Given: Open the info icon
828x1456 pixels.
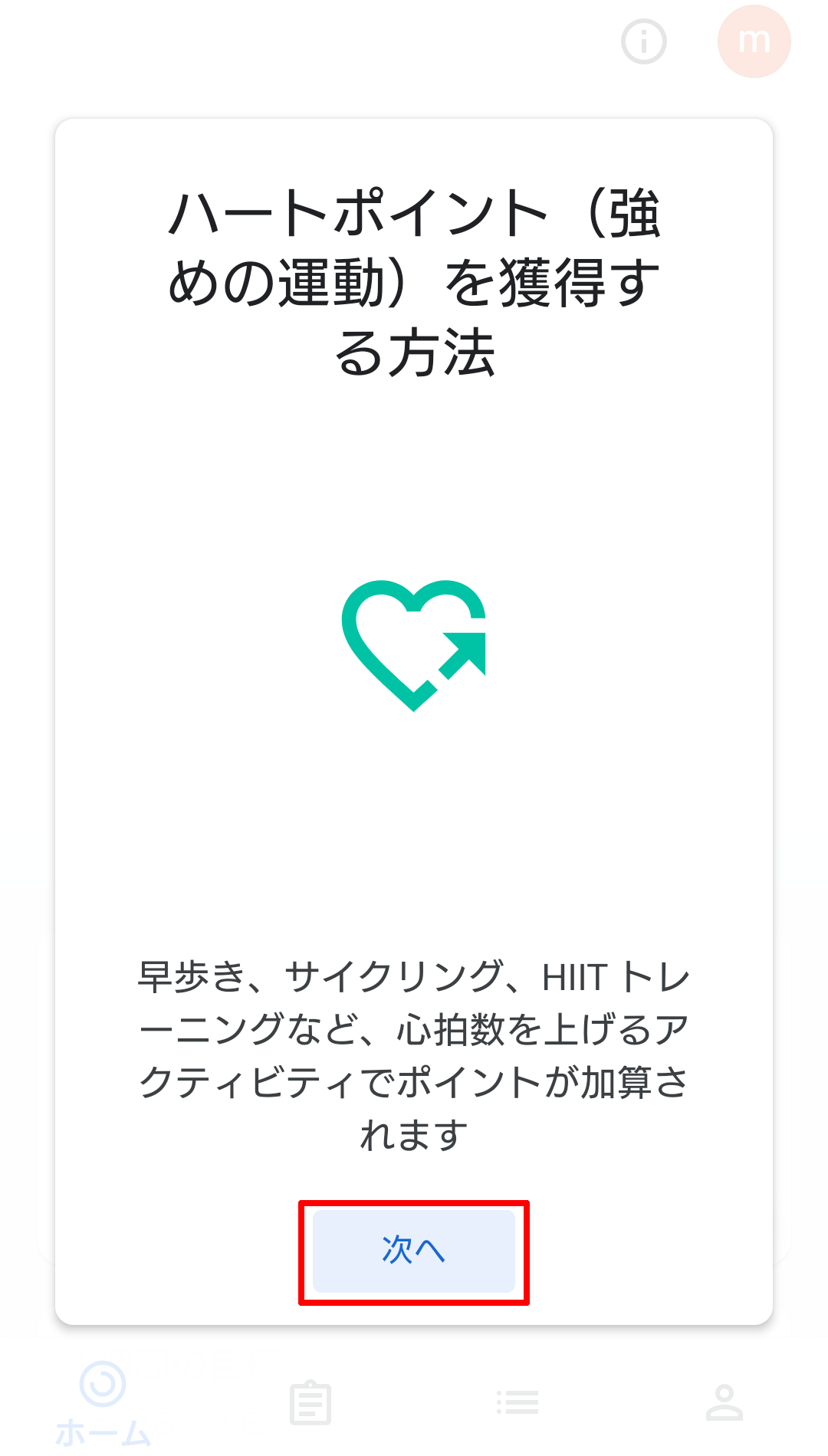Looking at the screenshot, I should click(644, 41).
